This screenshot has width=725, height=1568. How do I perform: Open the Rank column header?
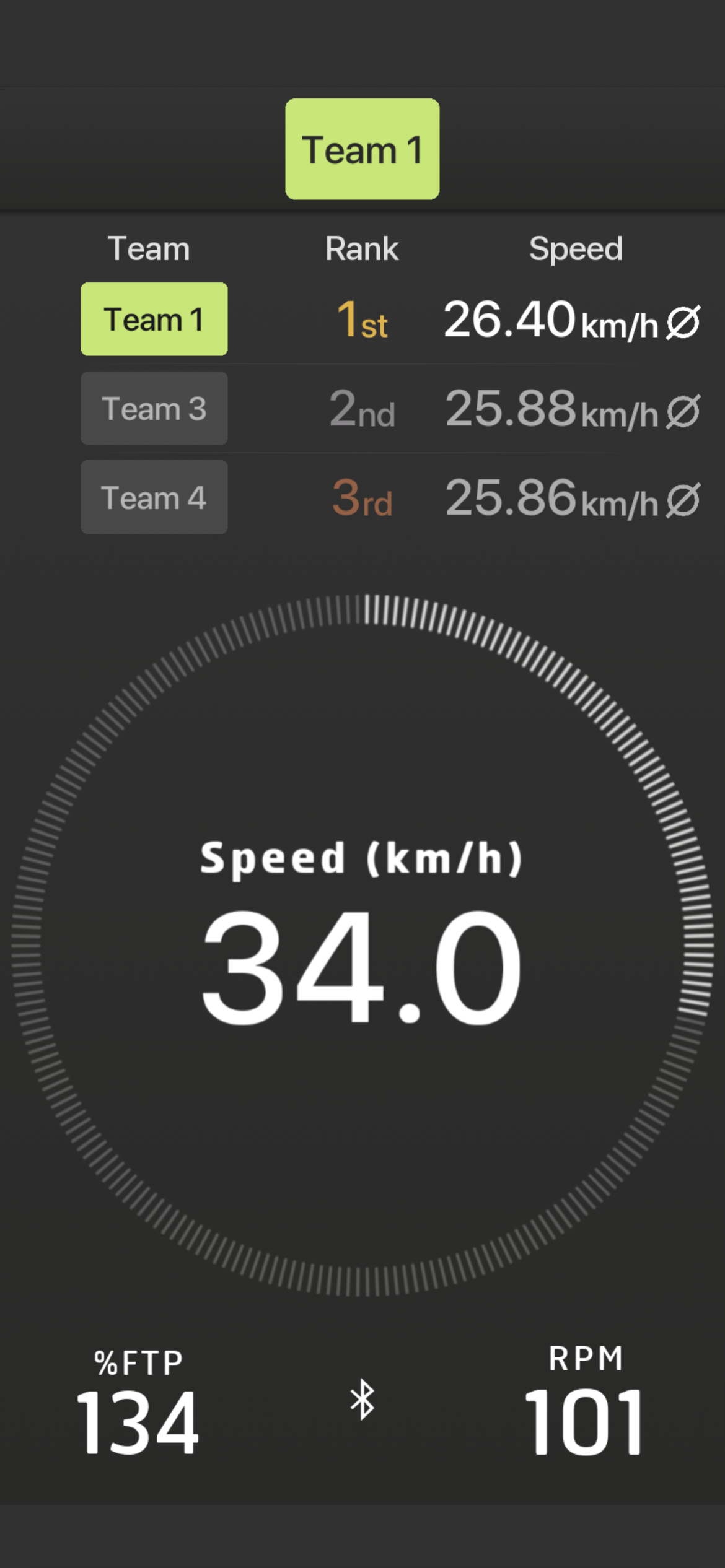362,249
